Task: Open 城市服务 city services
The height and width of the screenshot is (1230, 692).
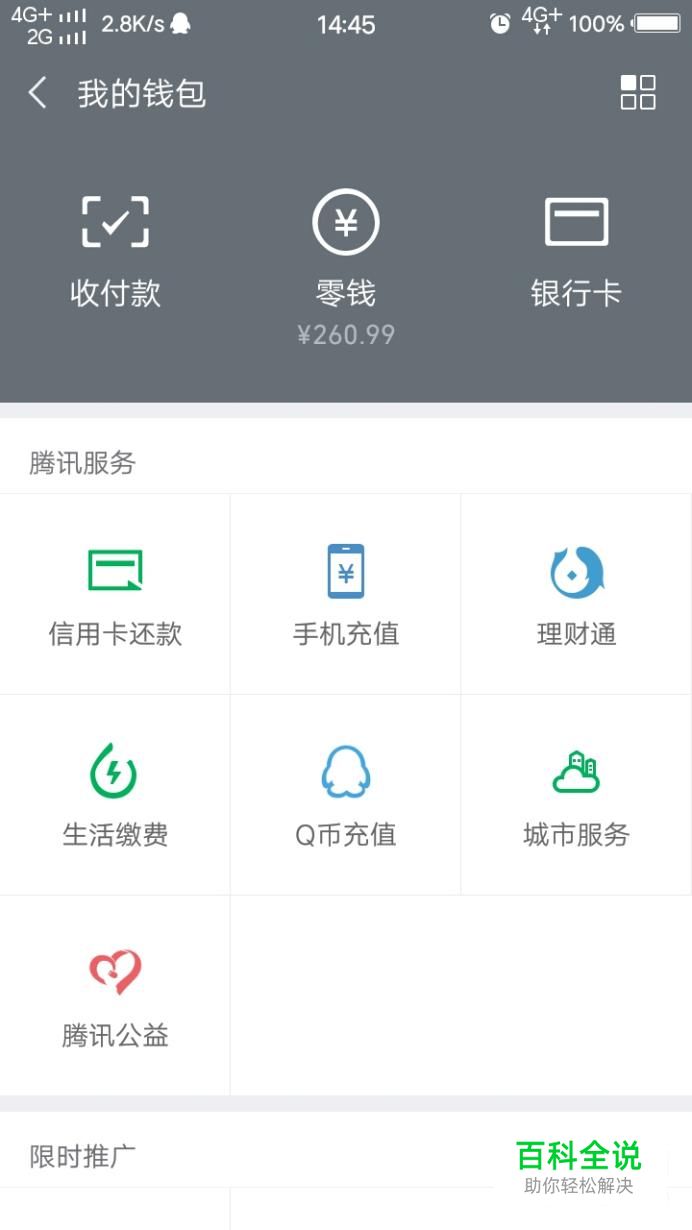Action: tap(576, 795)
